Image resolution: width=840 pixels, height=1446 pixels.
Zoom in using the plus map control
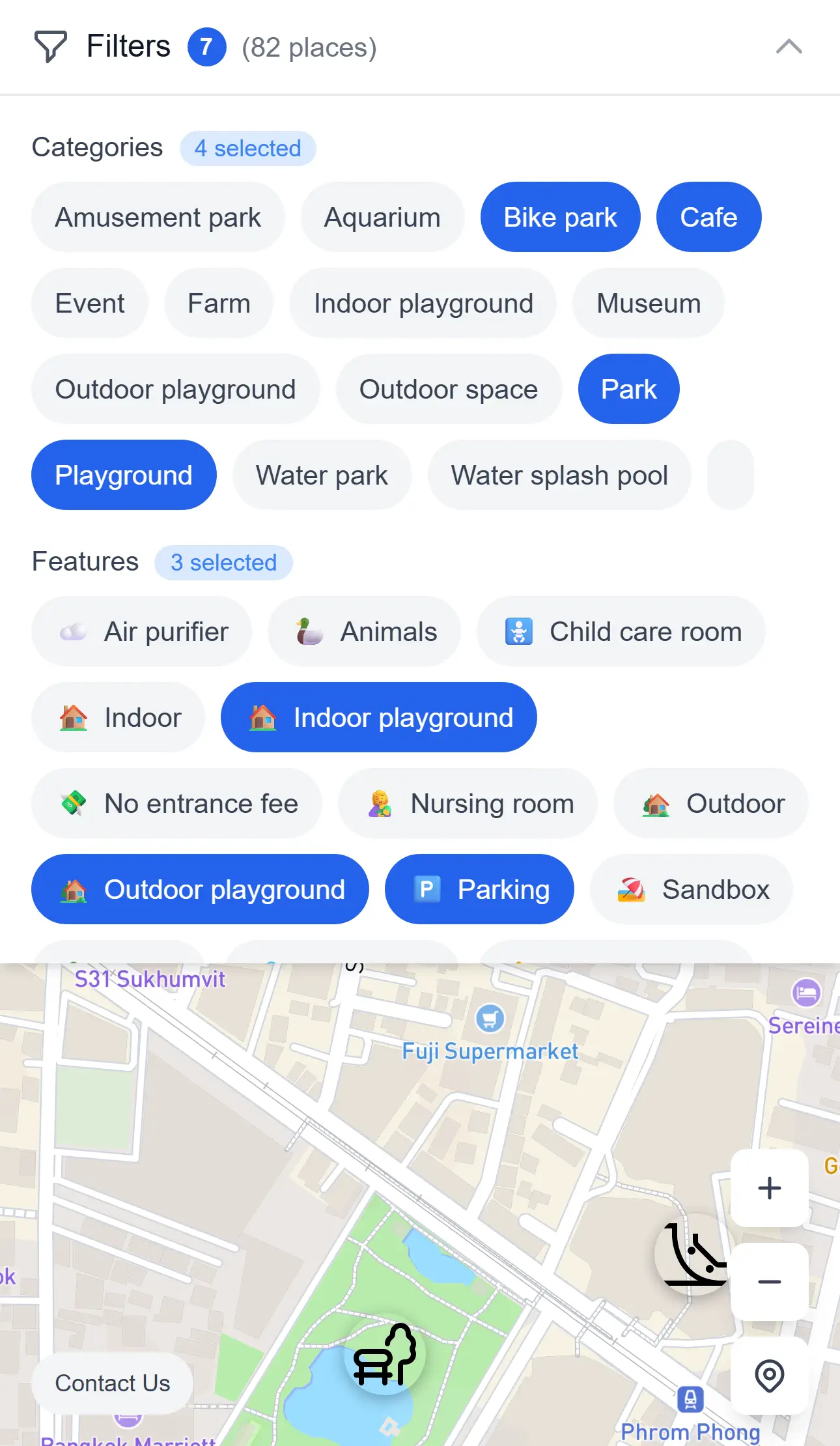769,1187
